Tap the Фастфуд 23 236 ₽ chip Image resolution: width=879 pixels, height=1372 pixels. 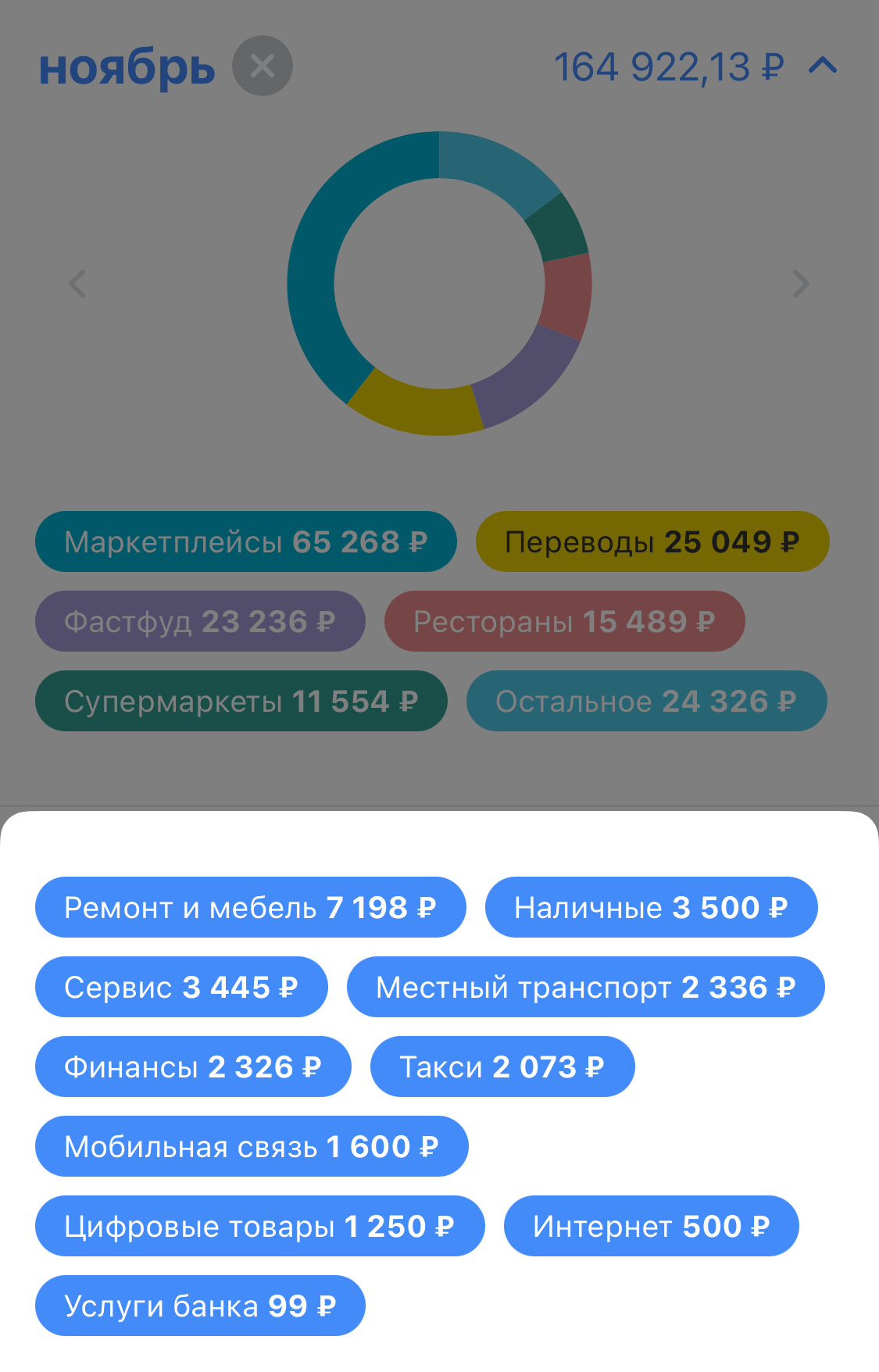[200, 621]
